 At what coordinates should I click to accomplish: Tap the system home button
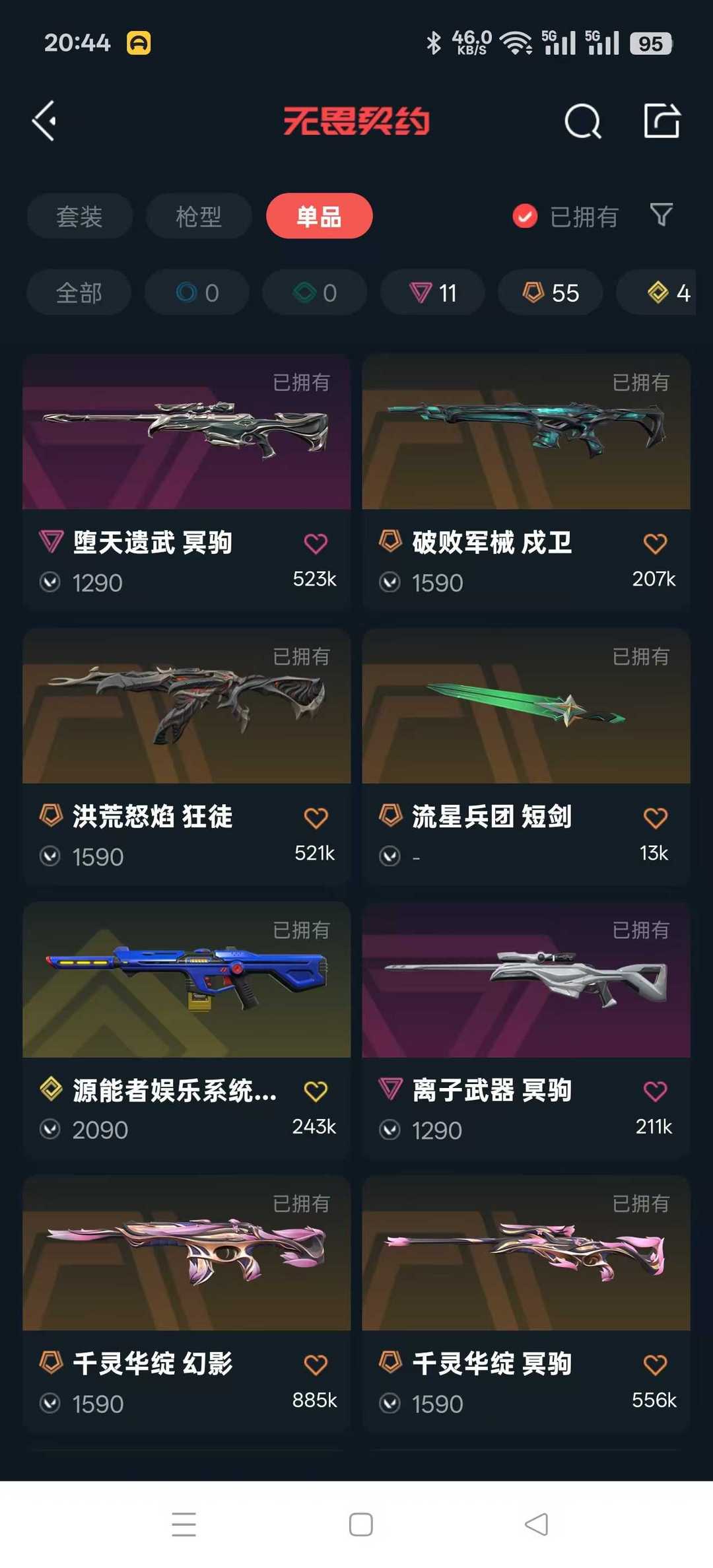point(360,1524)
